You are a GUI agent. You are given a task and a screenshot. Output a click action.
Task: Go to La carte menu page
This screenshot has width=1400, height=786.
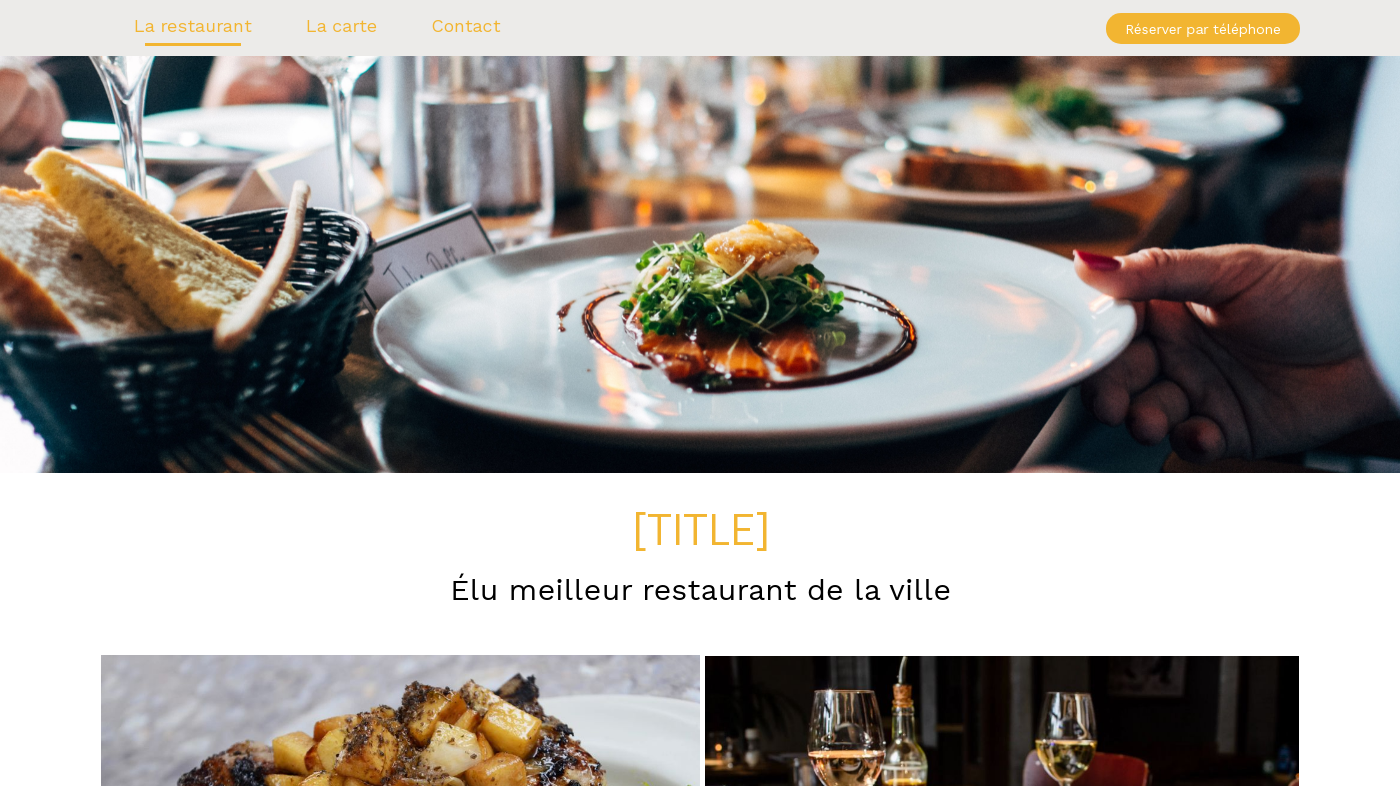pos(341,26)
